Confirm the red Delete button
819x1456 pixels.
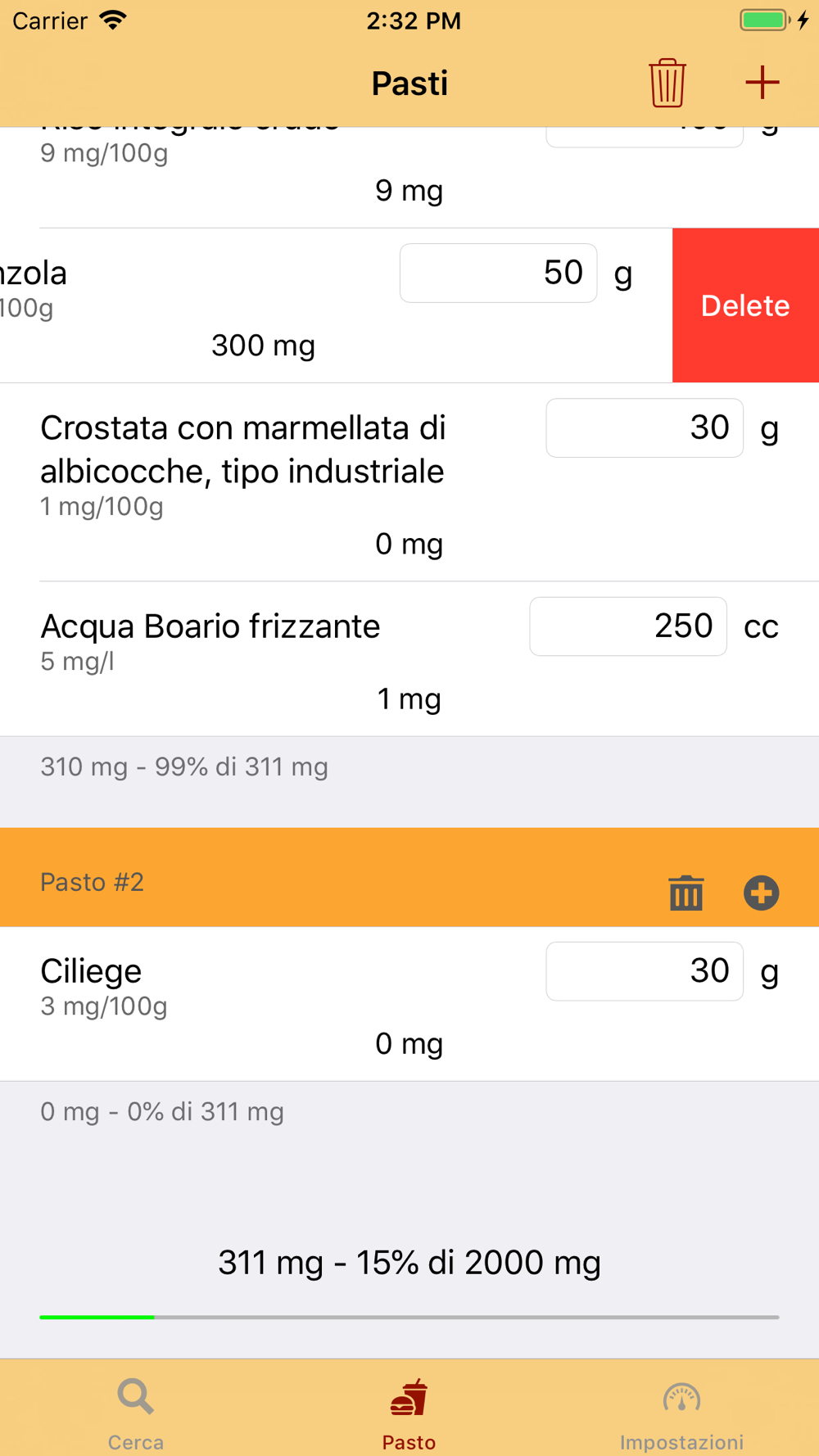pos(745,305)
